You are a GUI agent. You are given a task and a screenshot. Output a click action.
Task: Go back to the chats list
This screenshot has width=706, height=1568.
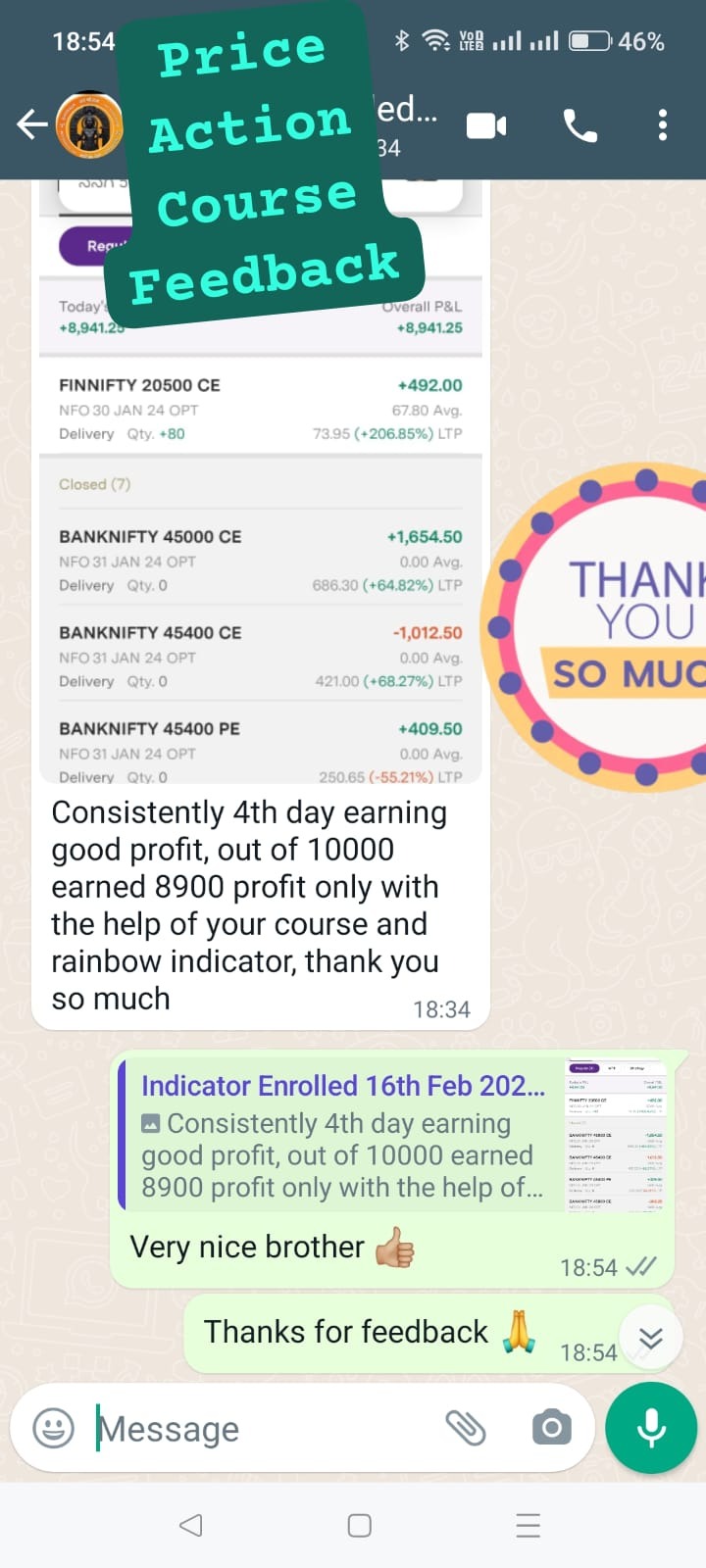click(x=31, y=124)
